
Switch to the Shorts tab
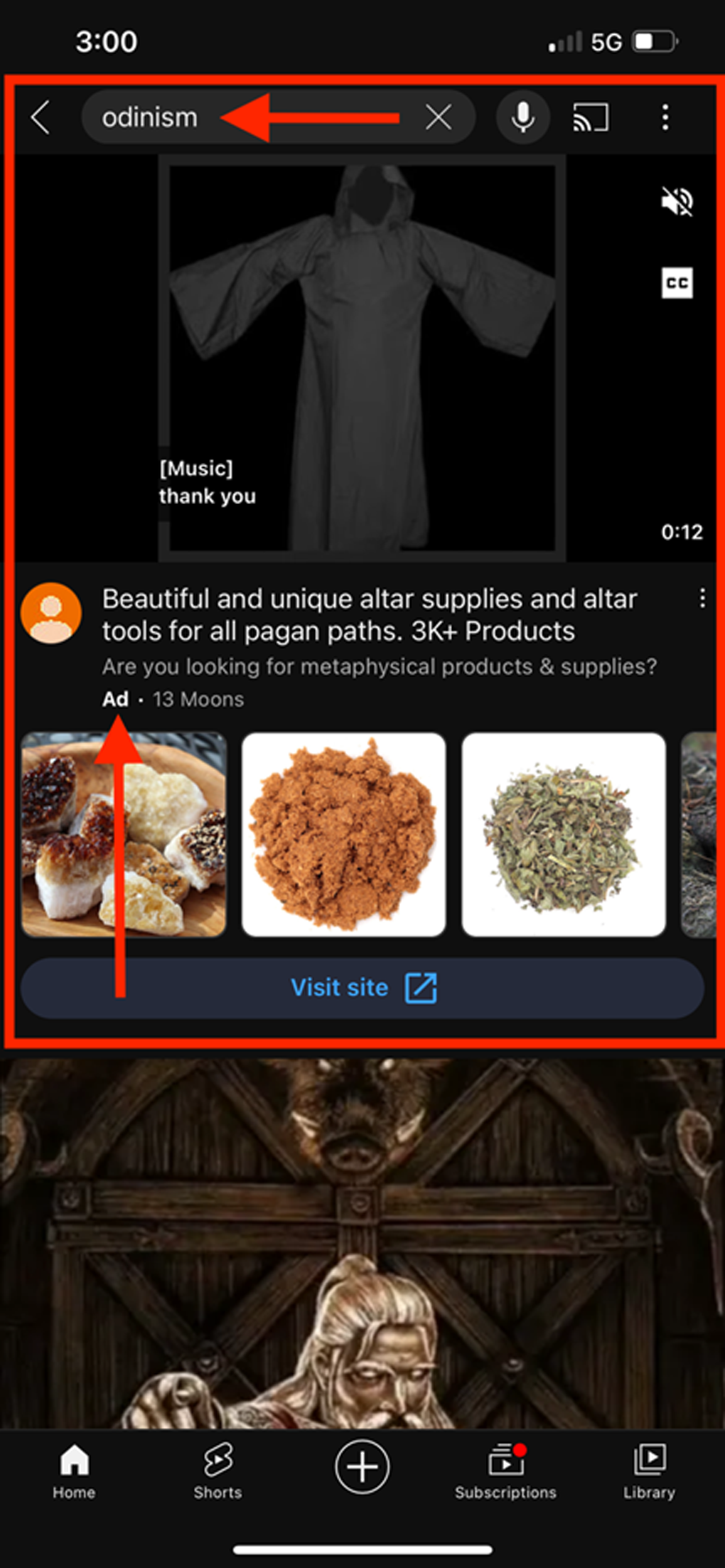[x=217, y=1472]
